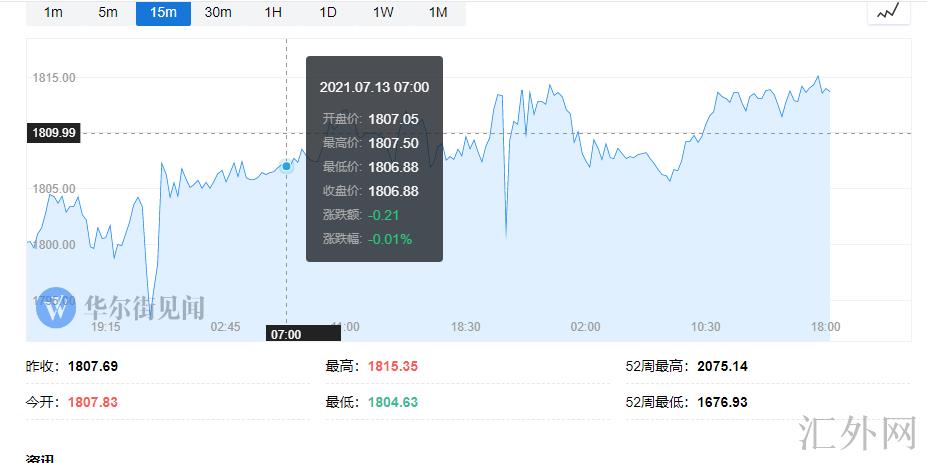Open the 1D daily chart
This screenshot has width=927, height=463.
click(328, 12)
